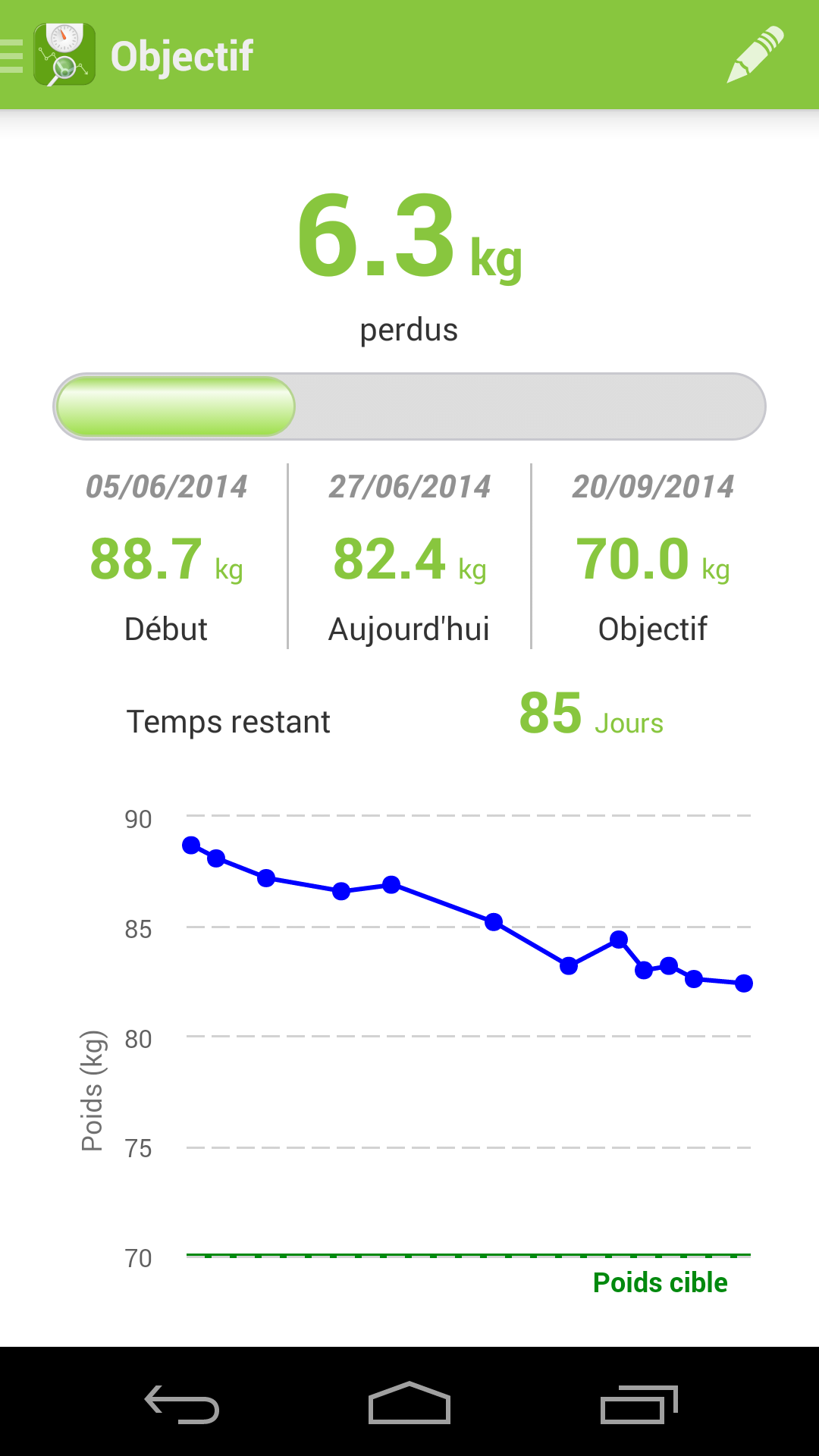Viewport: 819px width, 1456px height.
Task: Edit the goal with the pencil icon
Action: point(755,55)
